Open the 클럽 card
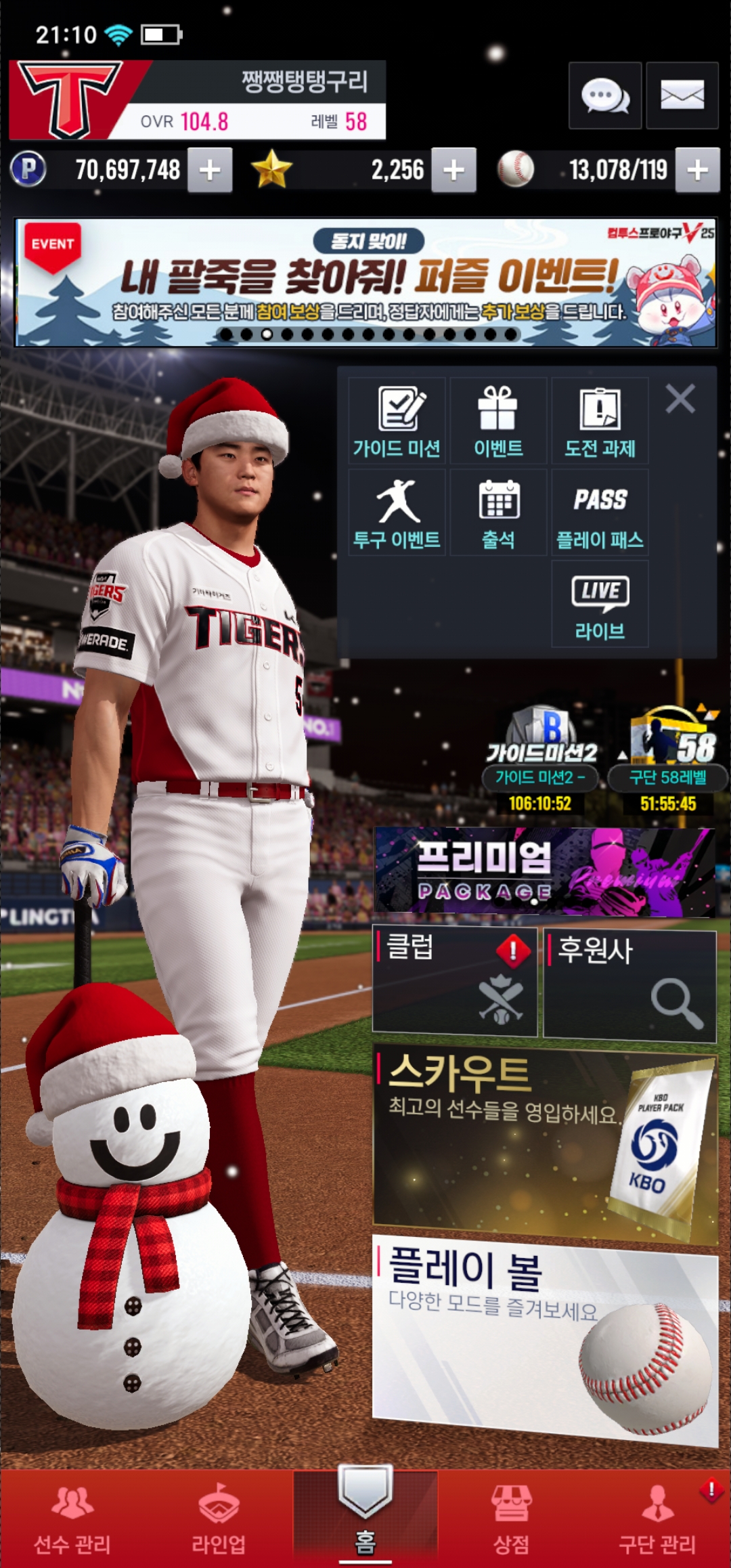The height and width of the screenshot is (1568, 731). (x=454, y=982)
